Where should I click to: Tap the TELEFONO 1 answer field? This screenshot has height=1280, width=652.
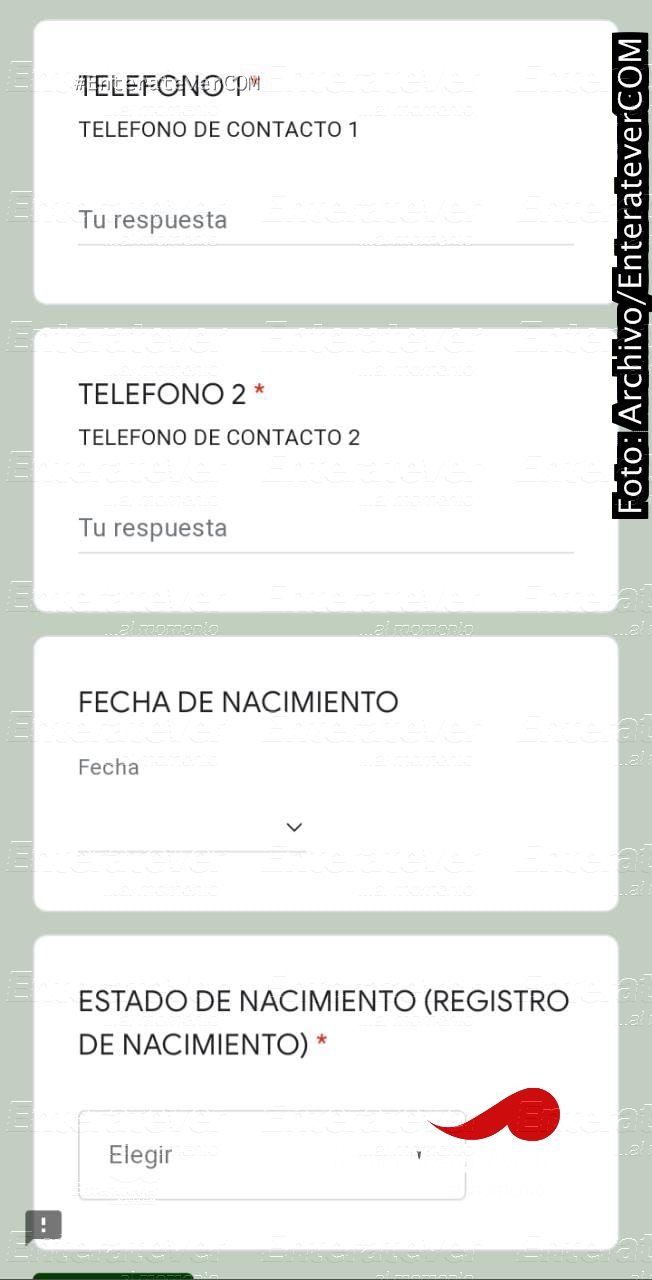pyautogui.click(x=326, y=221)
